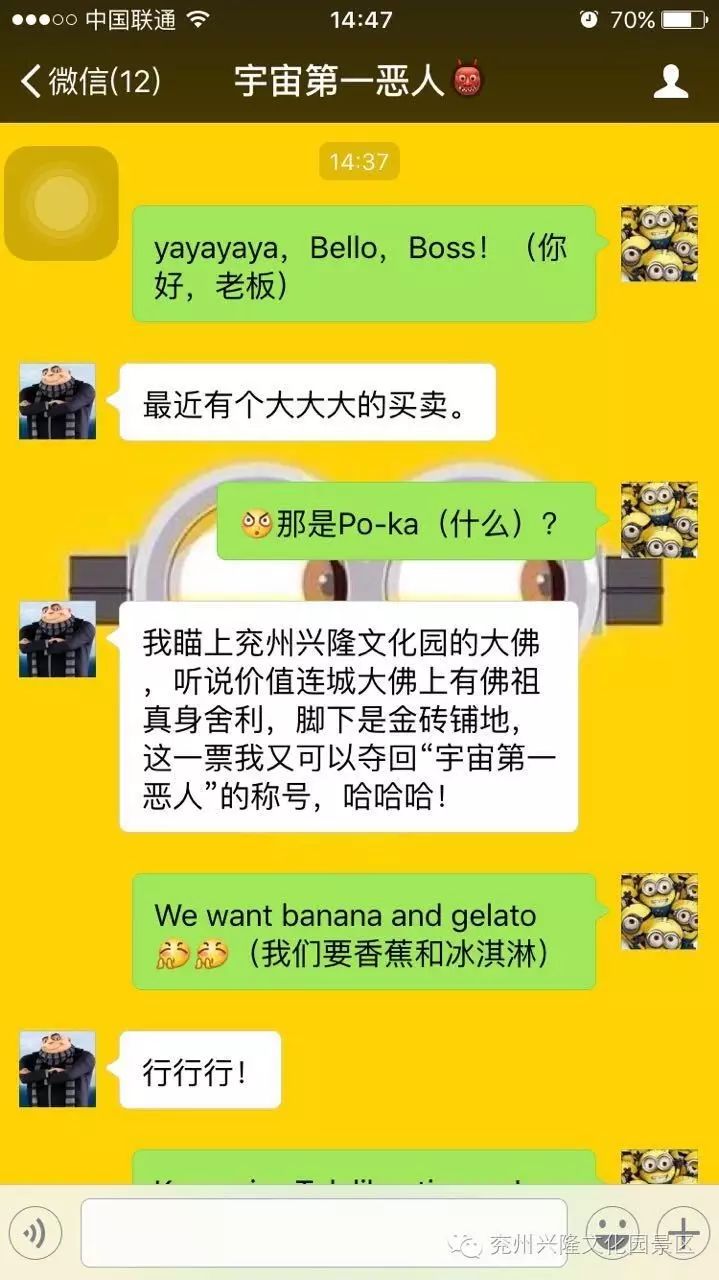Open the plus attachments menu
The height and width of the screenshot is (1280, 719).
click(x=683, y=1230)
